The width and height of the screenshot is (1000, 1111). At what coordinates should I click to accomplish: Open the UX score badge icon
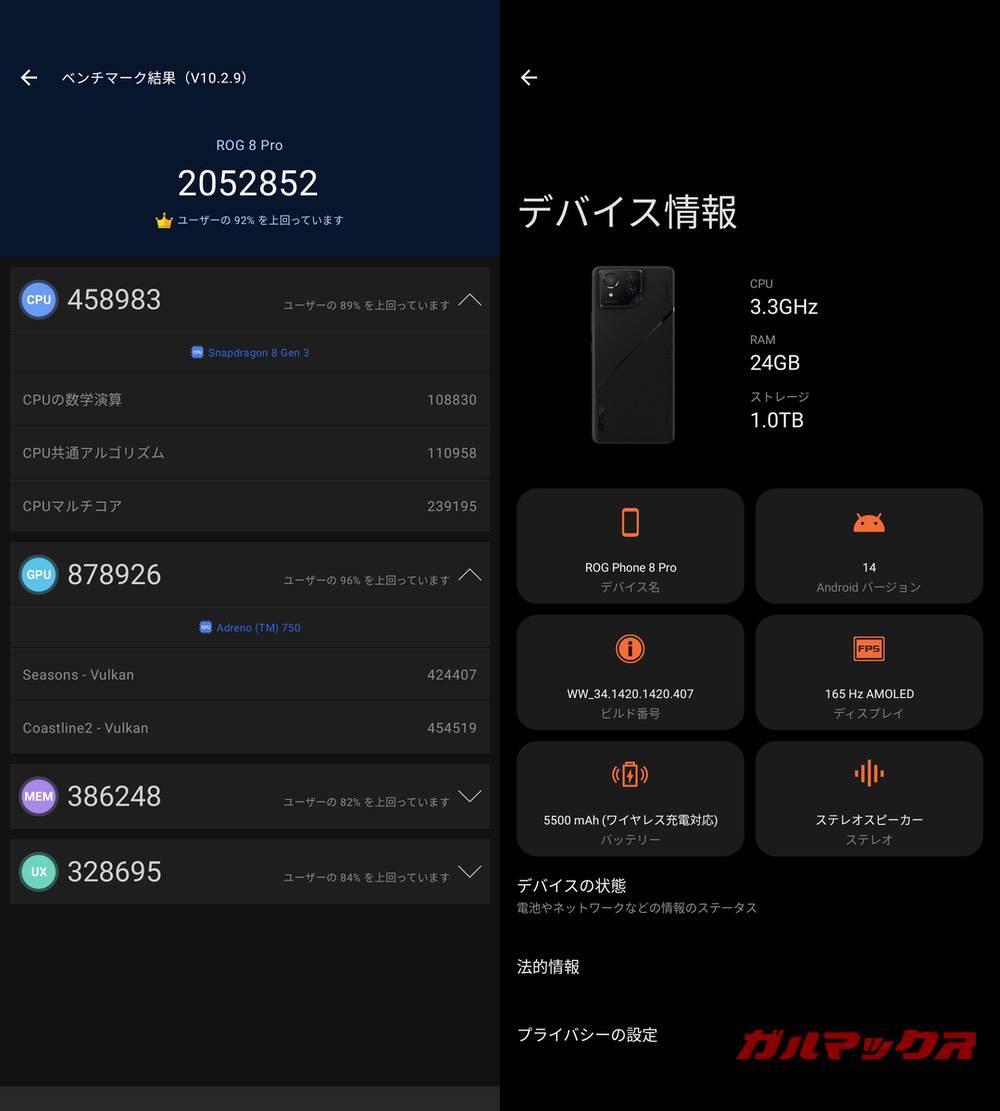click(x=38, y=871)
